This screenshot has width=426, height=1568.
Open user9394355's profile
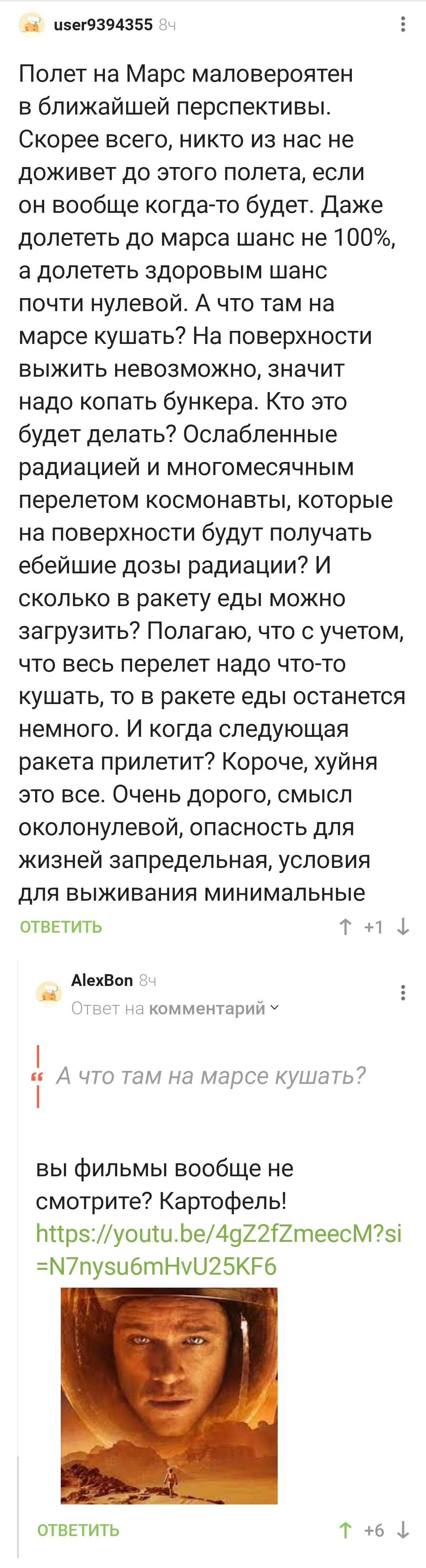103,25
